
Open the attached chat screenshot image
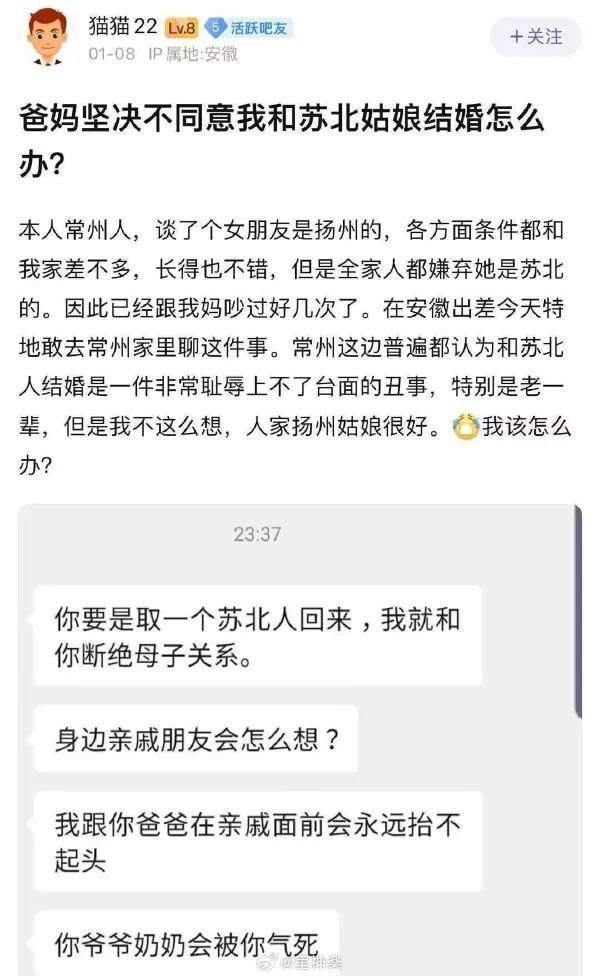pos(298,740)
